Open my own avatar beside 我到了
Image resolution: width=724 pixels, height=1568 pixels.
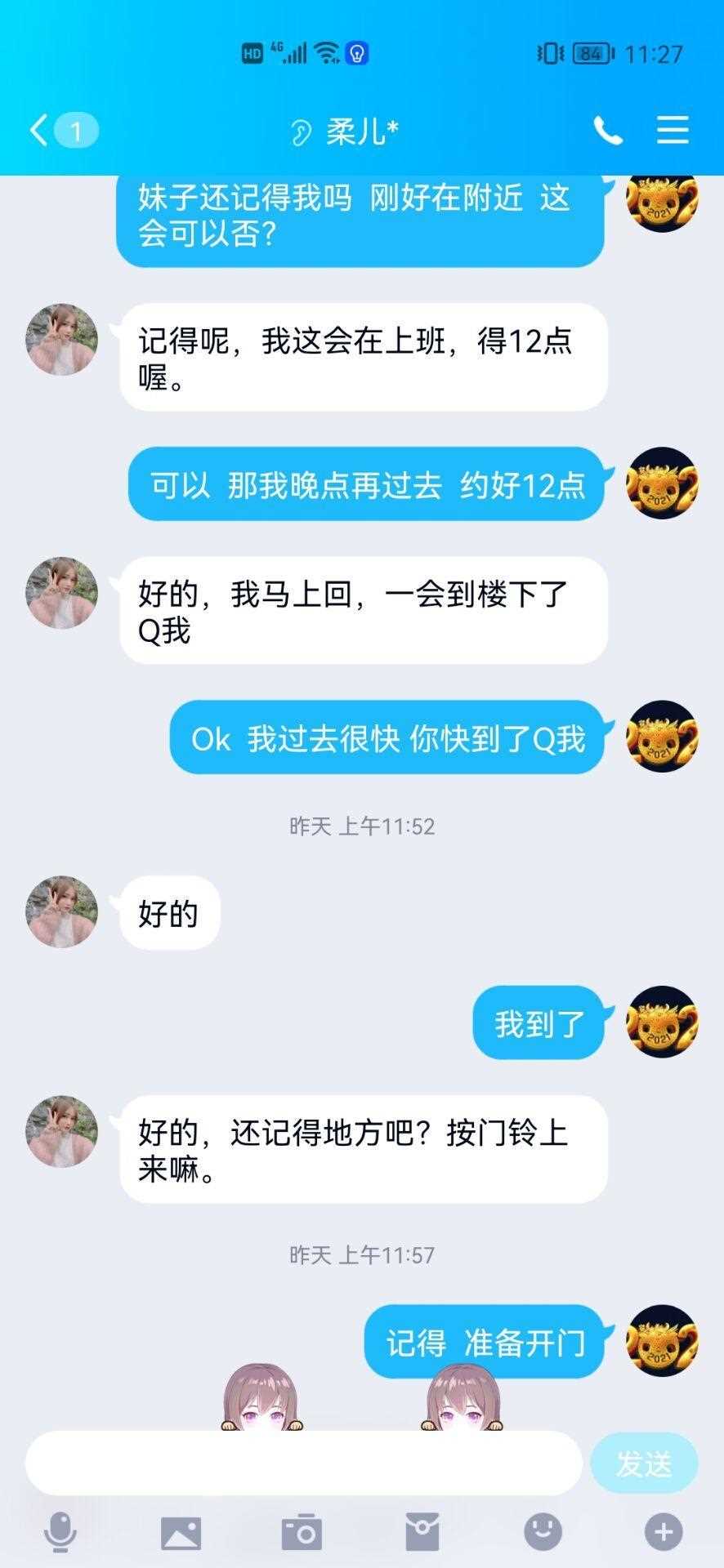[x=662, y=1022]
